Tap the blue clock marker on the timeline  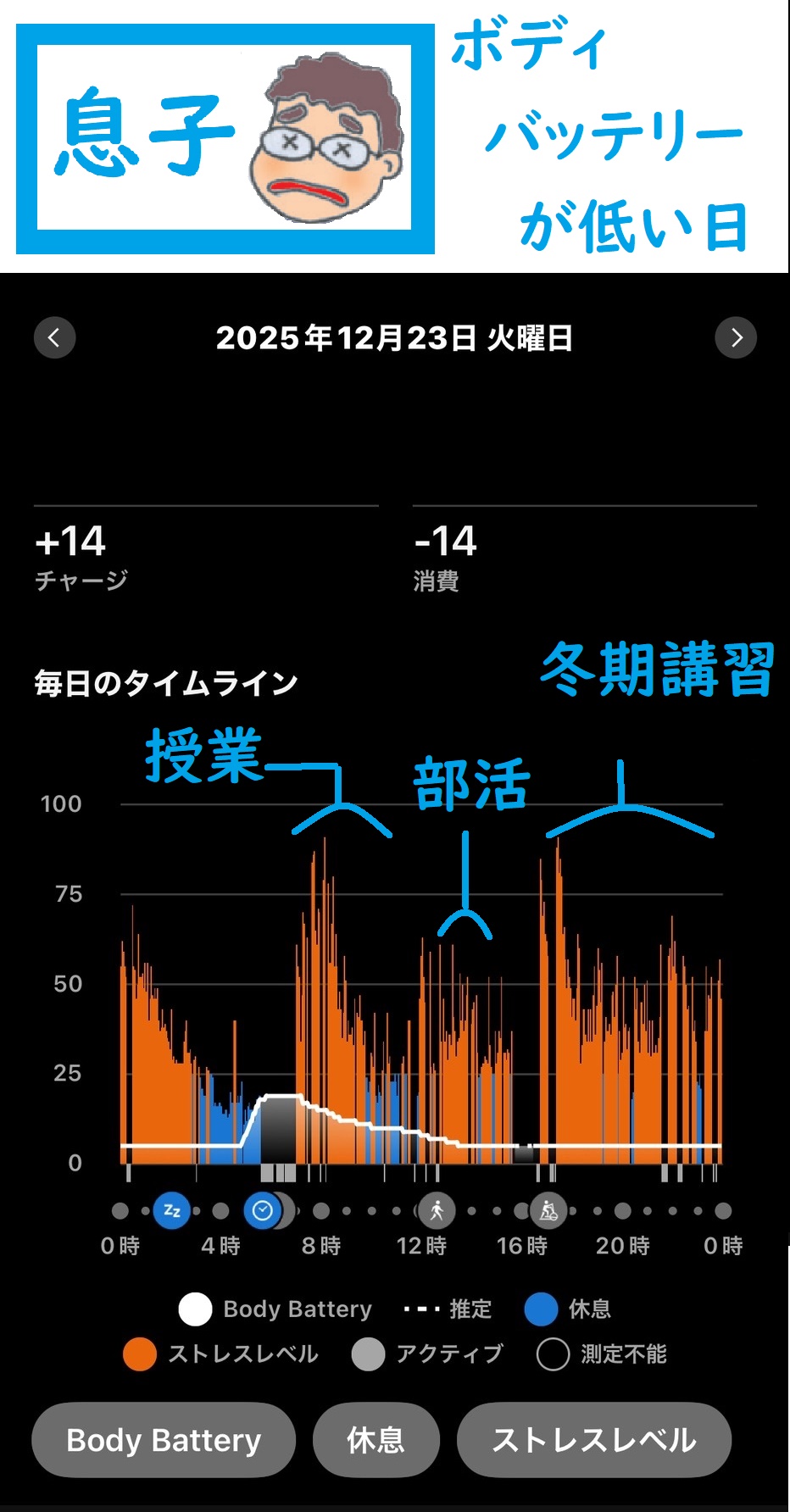263,1211
